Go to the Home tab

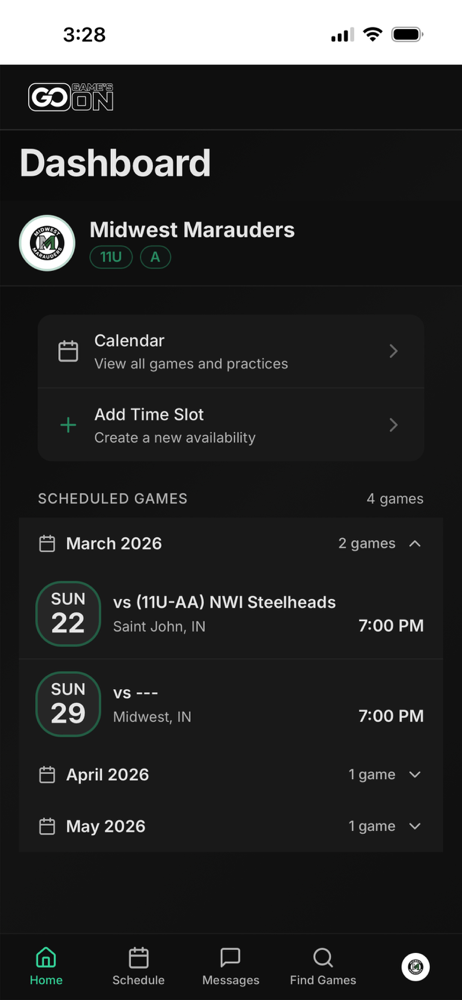(x=46, y=967)
